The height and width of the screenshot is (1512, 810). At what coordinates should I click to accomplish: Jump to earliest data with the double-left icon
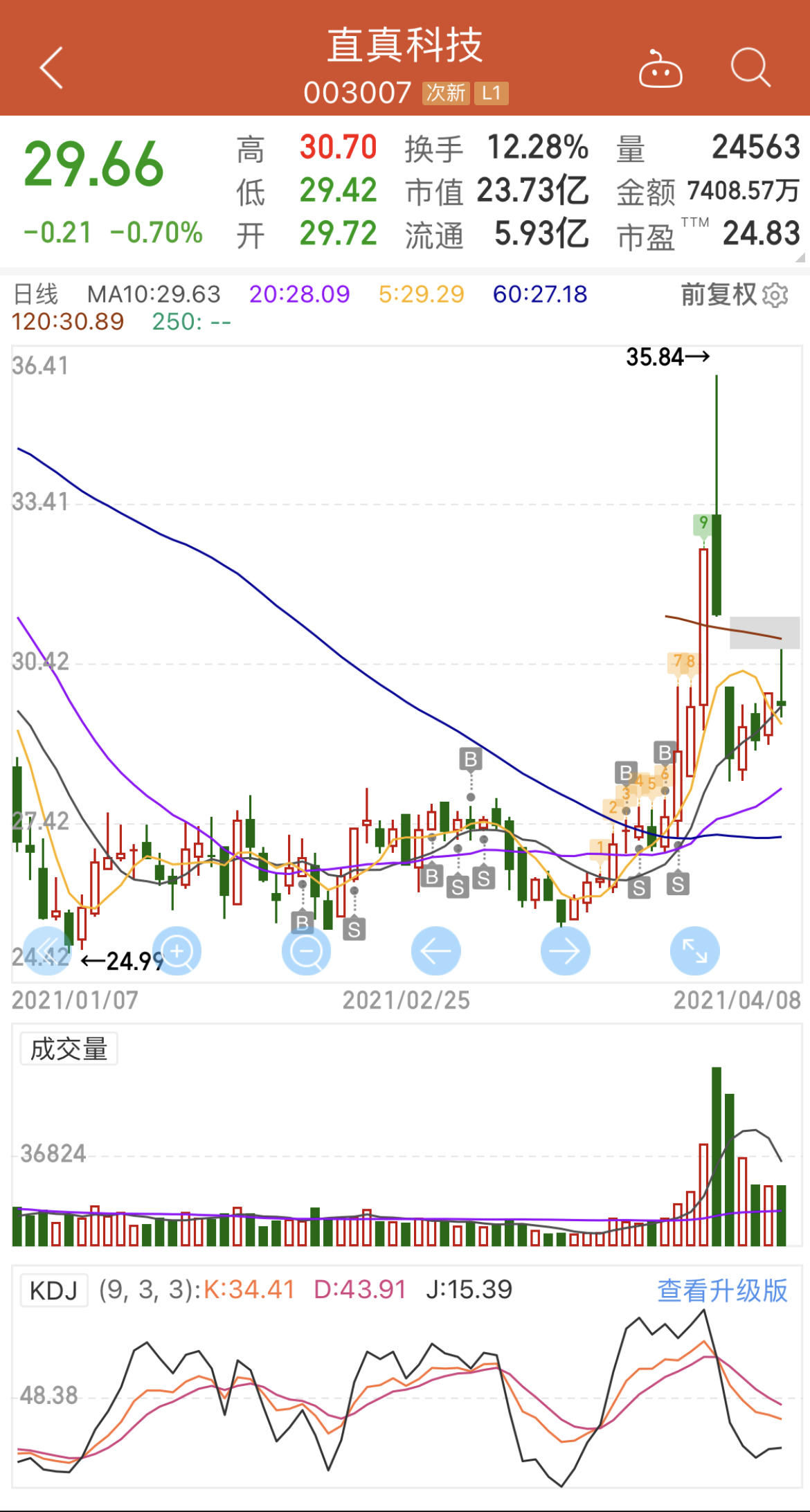point(46,951)
